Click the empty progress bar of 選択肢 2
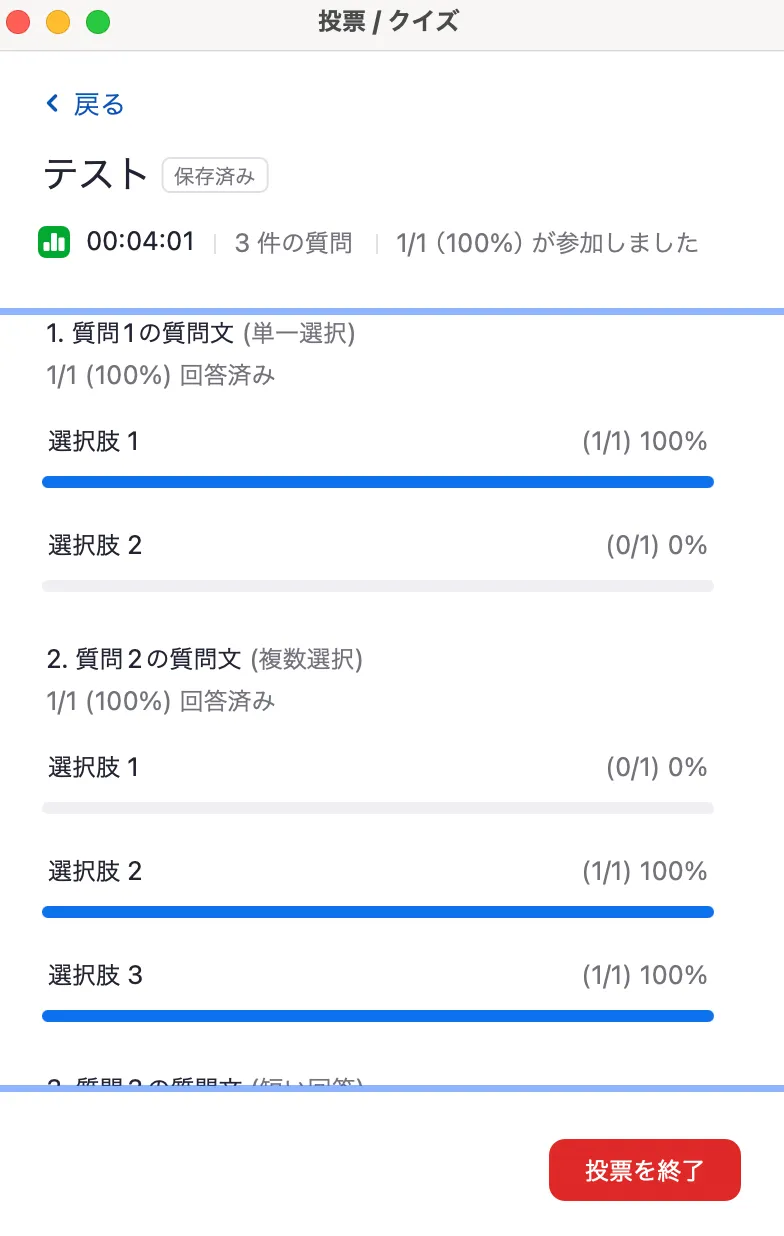The image size is (784, 1236). 377,584
